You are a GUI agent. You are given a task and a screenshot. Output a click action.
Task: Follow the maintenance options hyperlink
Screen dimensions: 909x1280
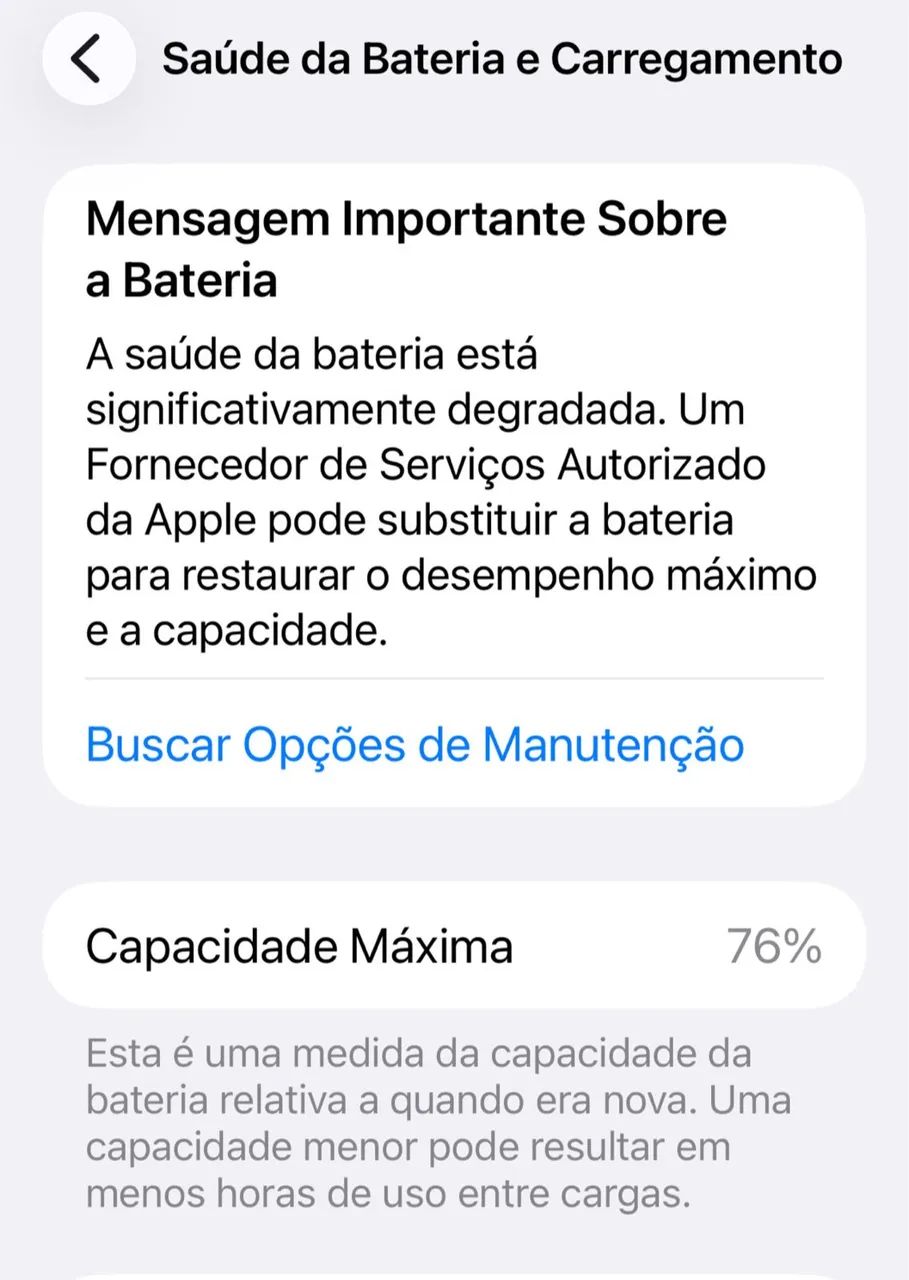pyautogui.click(x=415, y=744)
